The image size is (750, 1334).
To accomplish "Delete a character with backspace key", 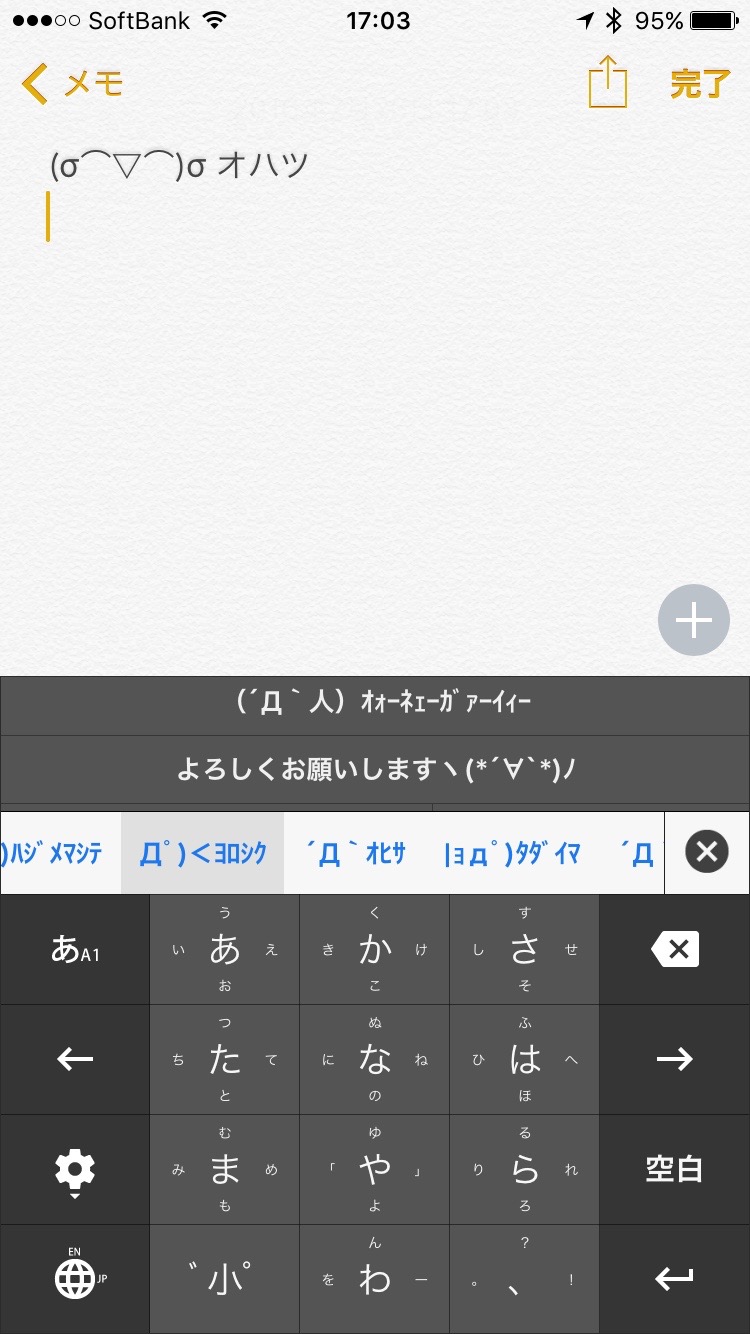I will (674, 950).
